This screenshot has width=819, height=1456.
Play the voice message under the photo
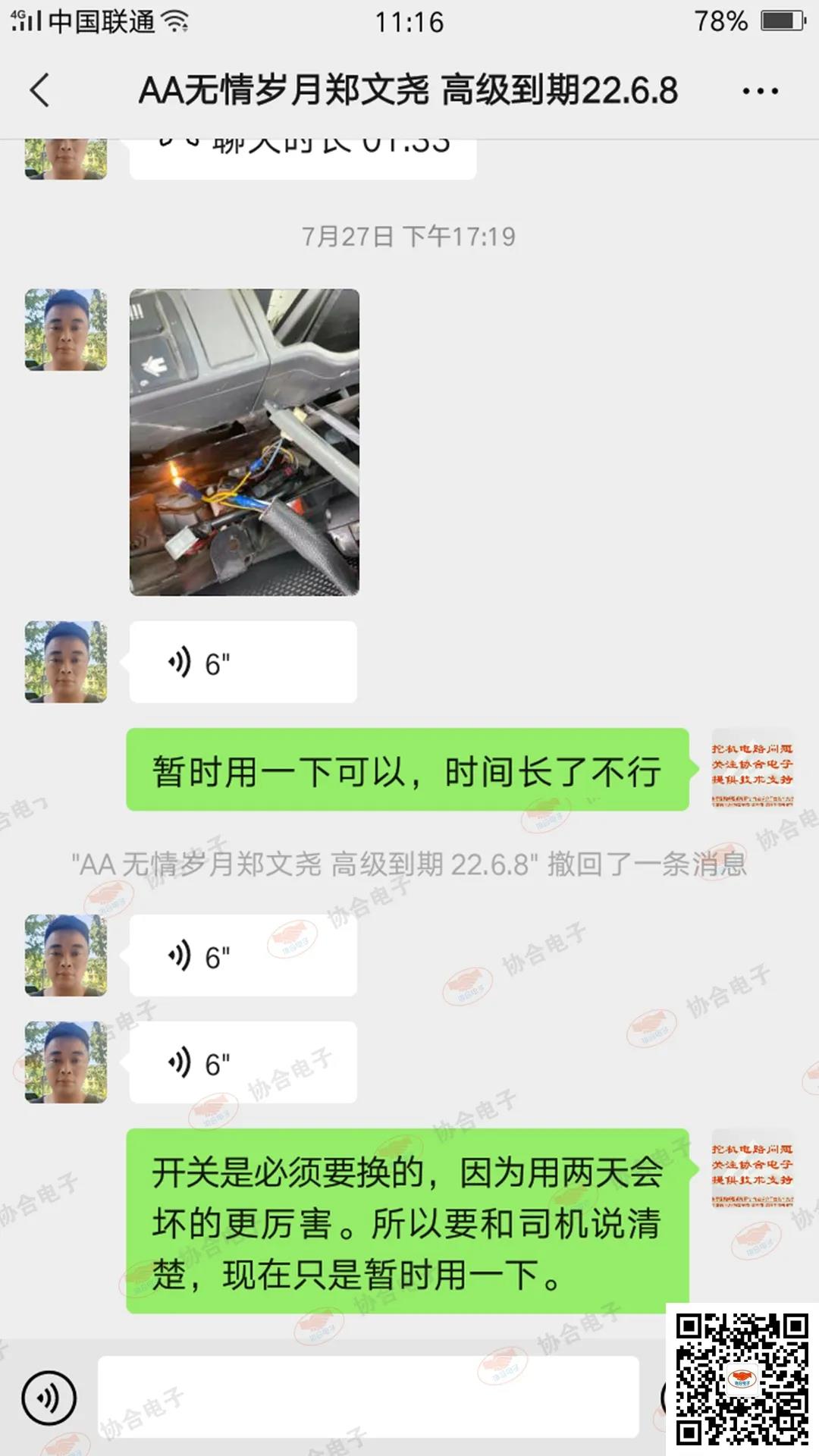pos(243,662)
